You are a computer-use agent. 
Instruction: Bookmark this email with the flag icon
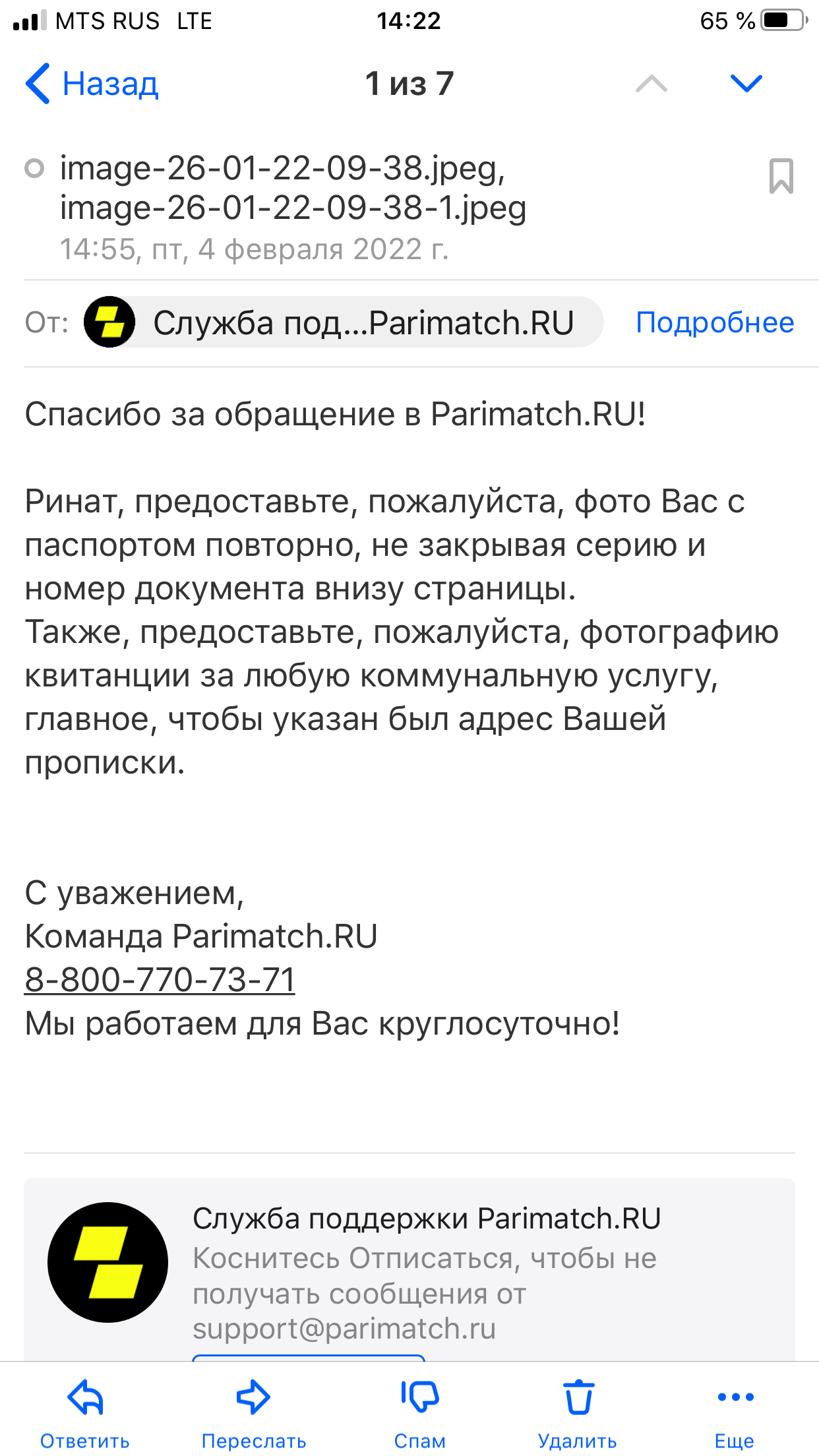click(781, 176)
